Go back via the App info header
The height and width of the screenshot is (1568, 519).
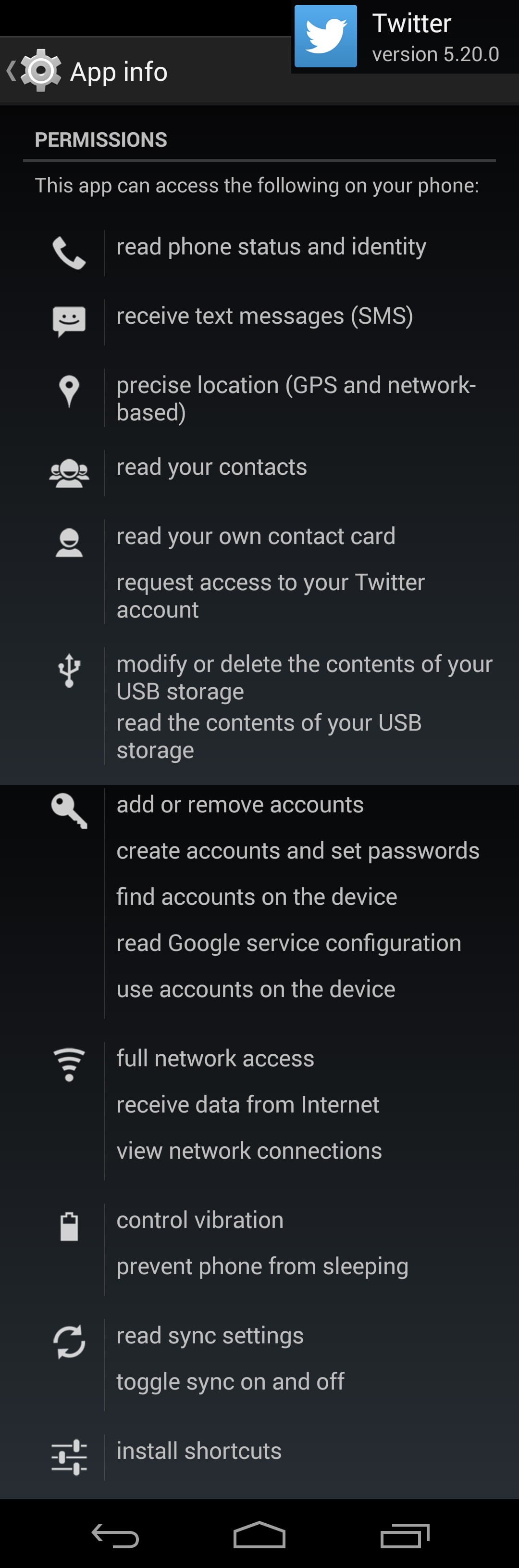tap(85, 72)
